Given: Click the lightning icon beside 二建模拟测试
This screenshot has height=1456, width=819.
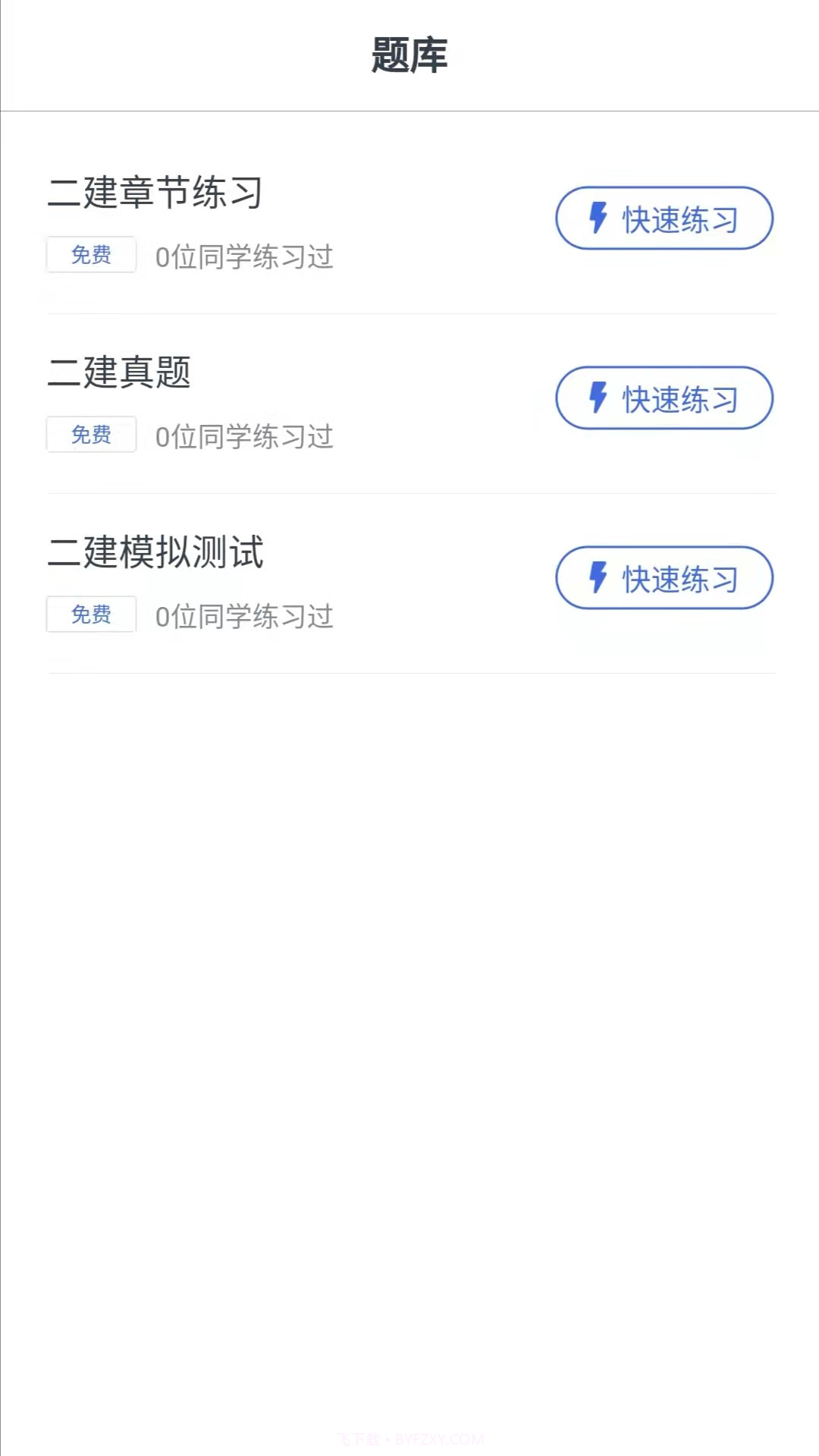Looking at the screenshot, I should pyautogui.click(x=597, y=578).
